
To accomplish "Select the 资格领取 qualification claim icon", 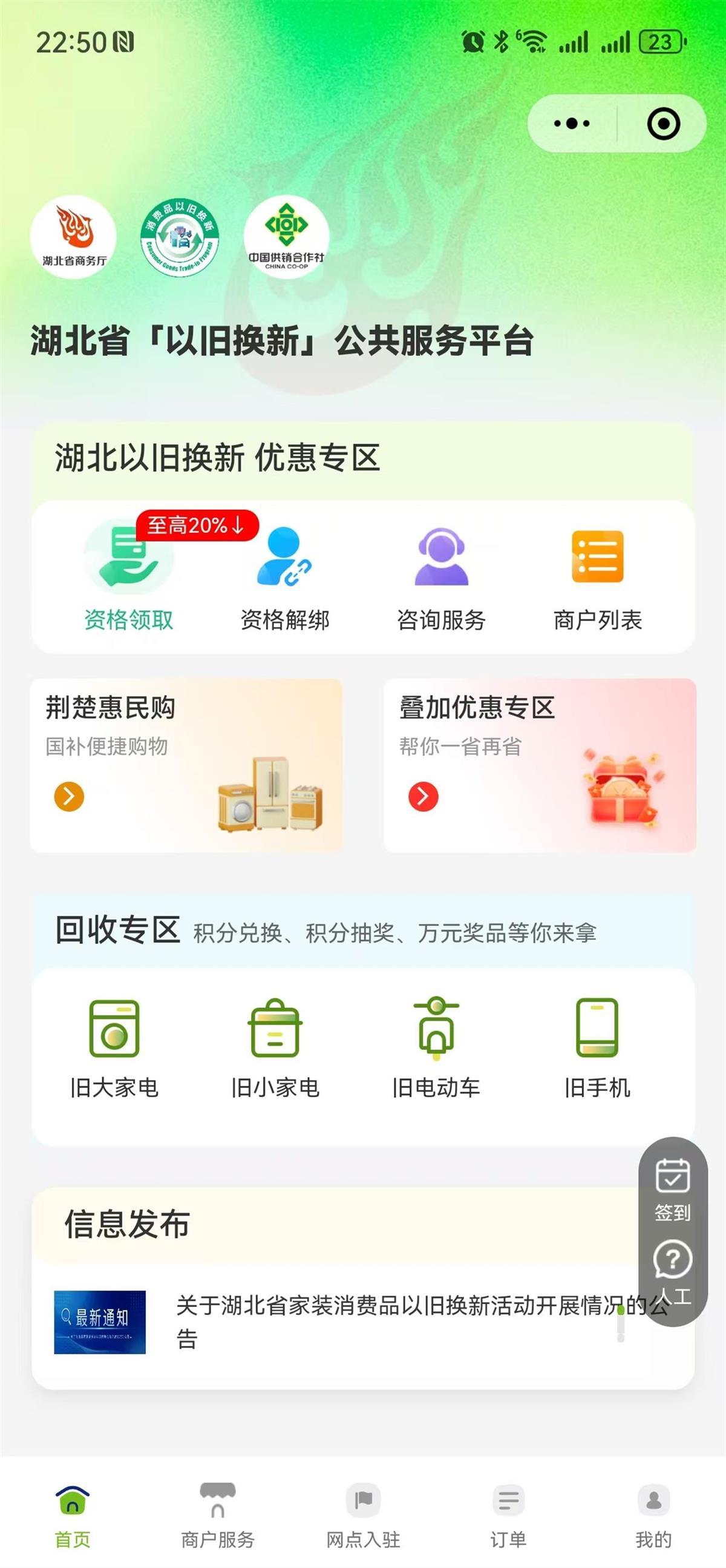I will (128, 577).
